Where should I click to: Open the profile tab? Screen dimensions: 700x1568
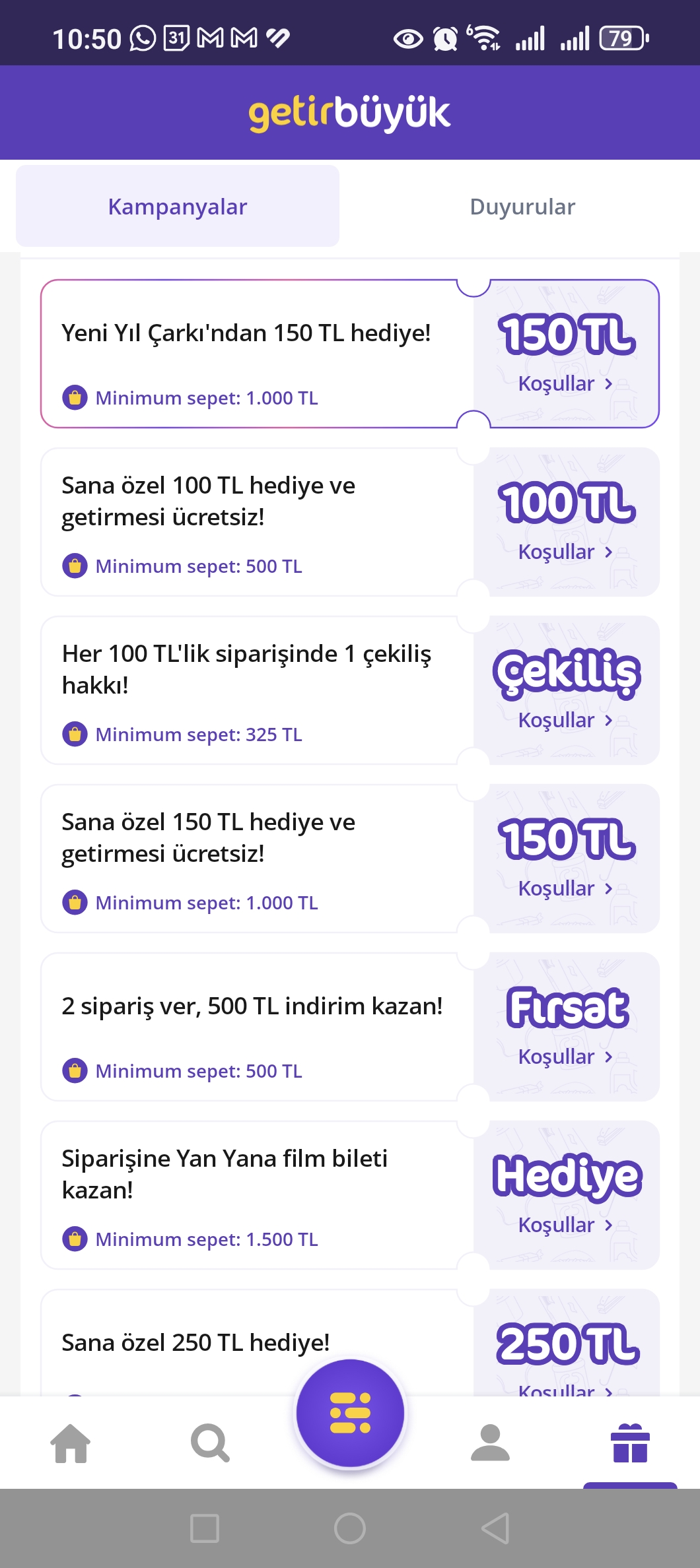click(490, 1443)
